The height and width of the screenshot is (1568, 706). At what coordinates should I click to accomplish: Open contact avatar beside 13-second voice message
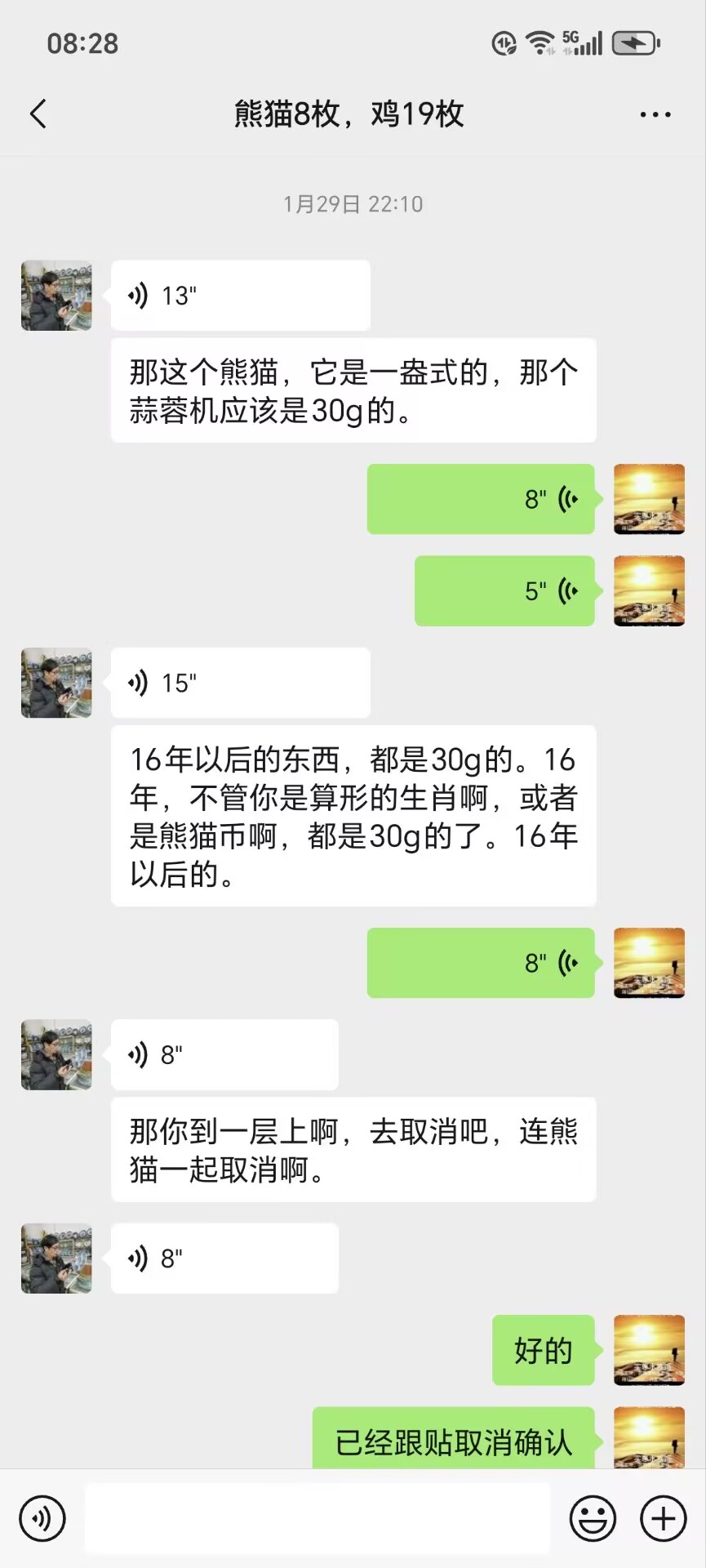[56, 296]
